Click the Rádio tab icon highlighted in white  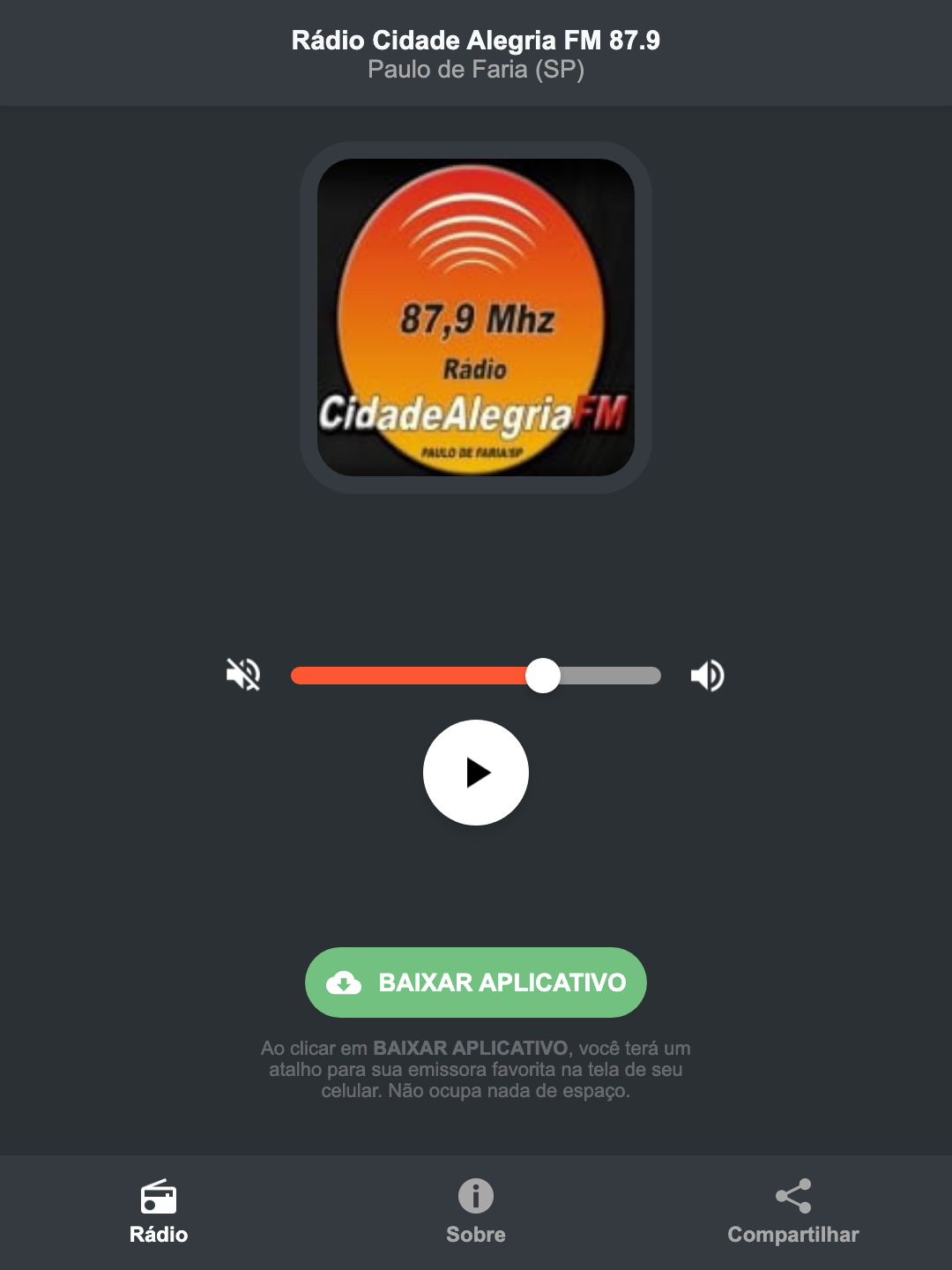point(159,1198)
